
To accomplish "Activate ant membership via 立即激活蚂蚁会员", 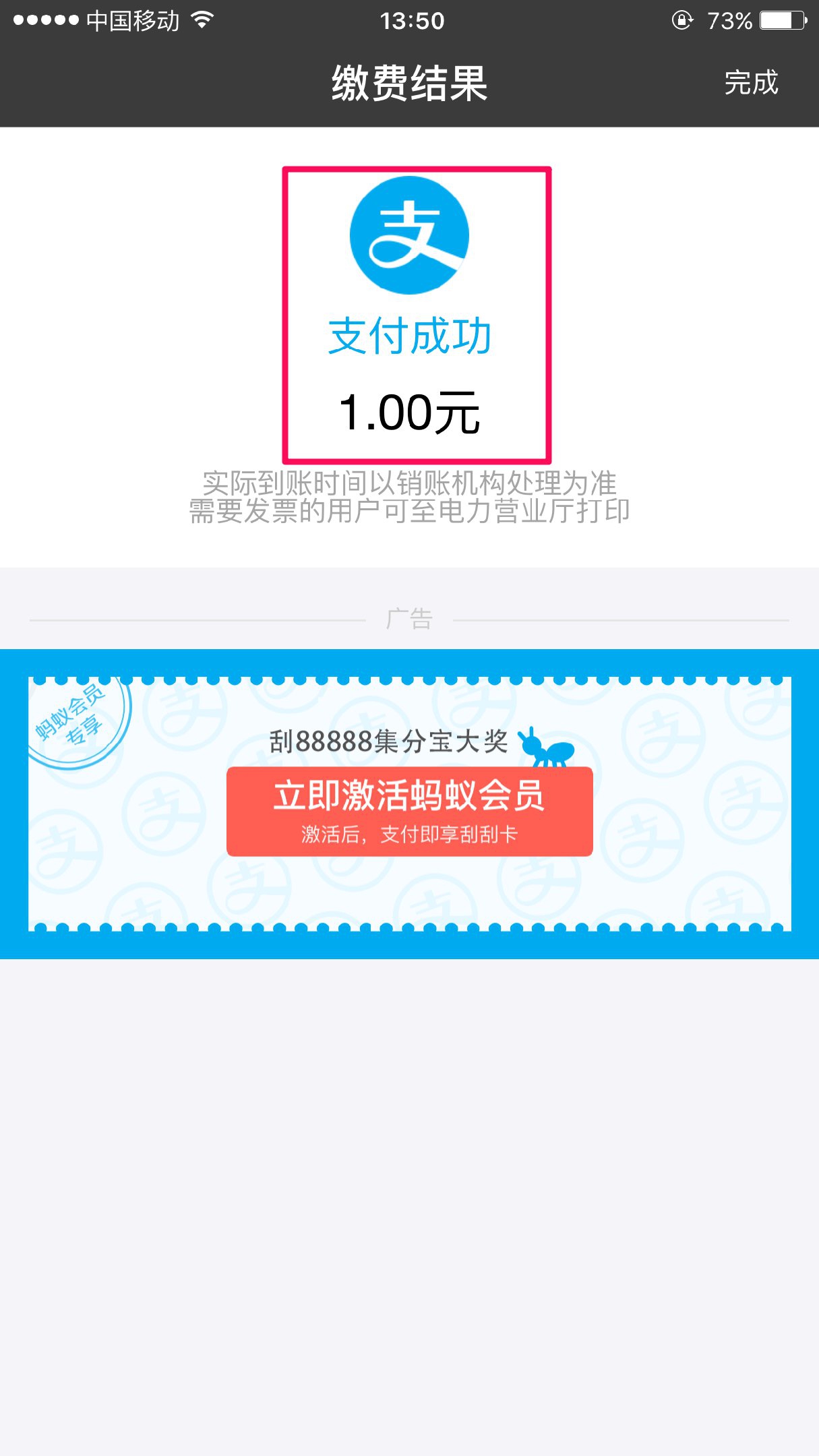I will 409,811.
